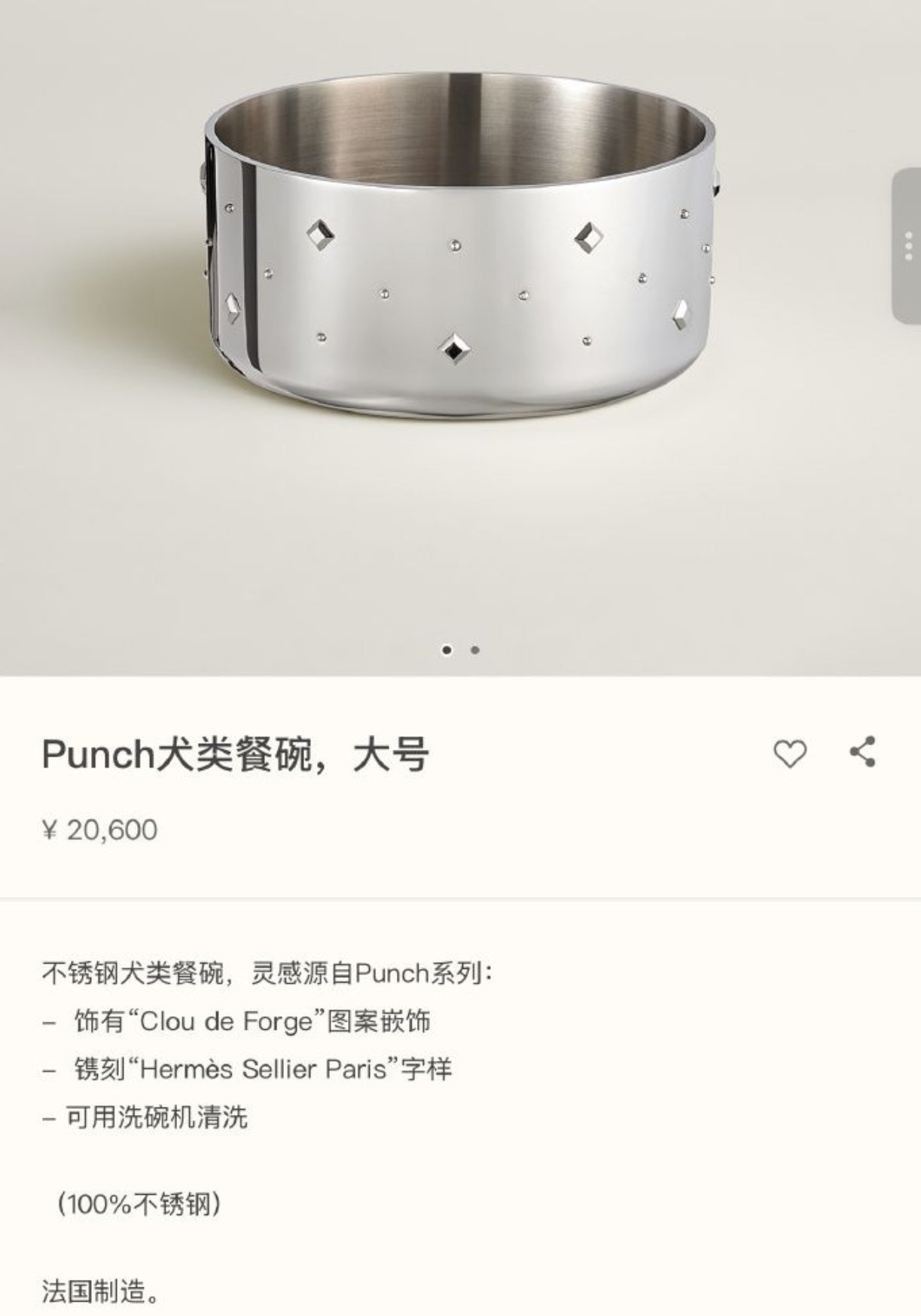Share this Punch dog bowl product

coord(862,752)
